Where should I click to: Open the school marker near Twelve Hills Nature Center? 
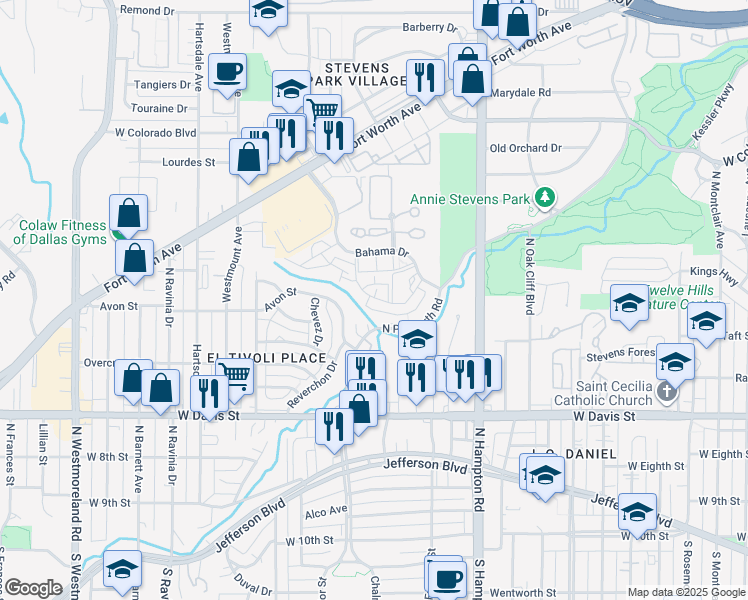tap(629, 305)
